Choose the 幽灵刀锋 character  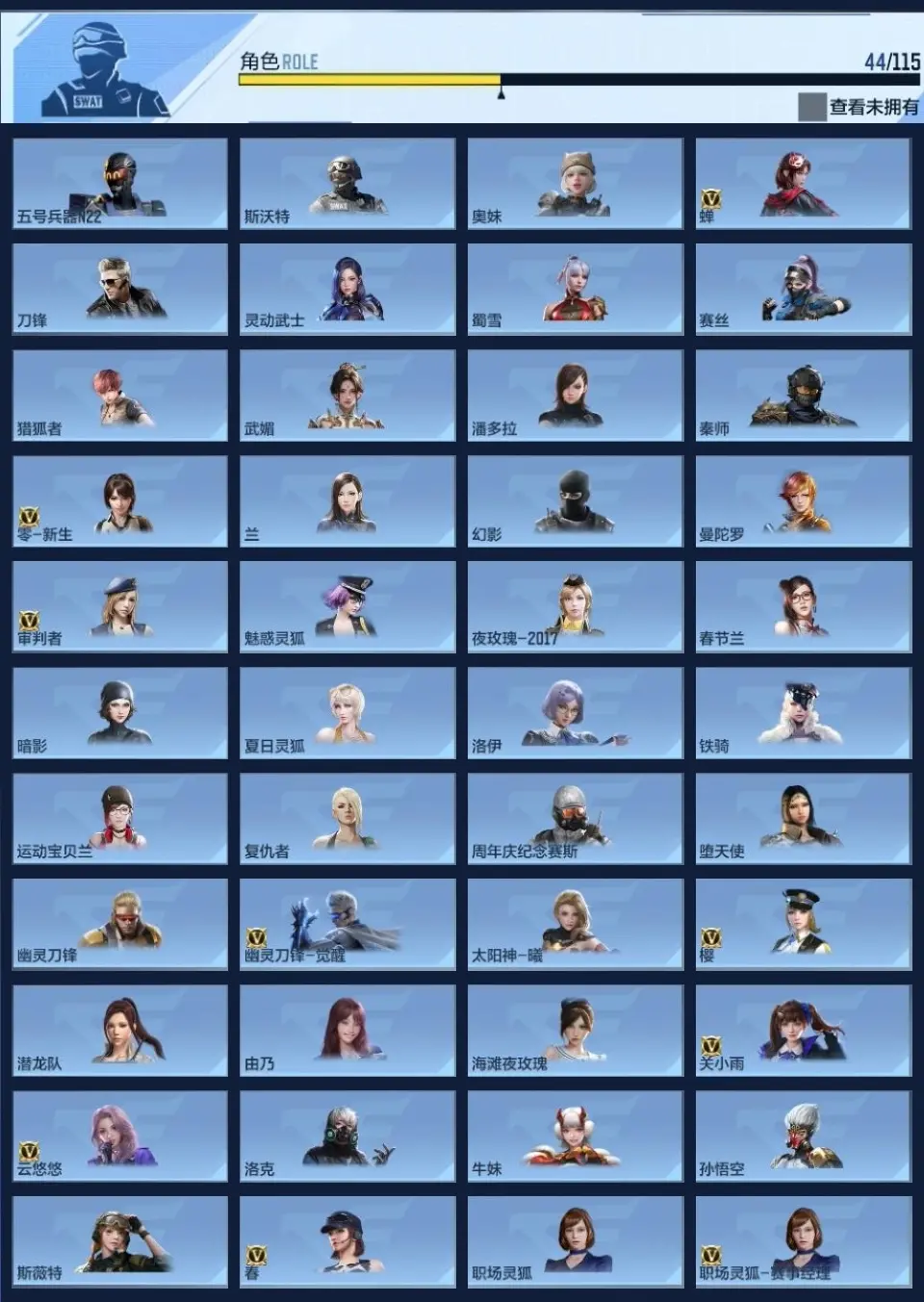pyautogui.click(x=120, y=924)
